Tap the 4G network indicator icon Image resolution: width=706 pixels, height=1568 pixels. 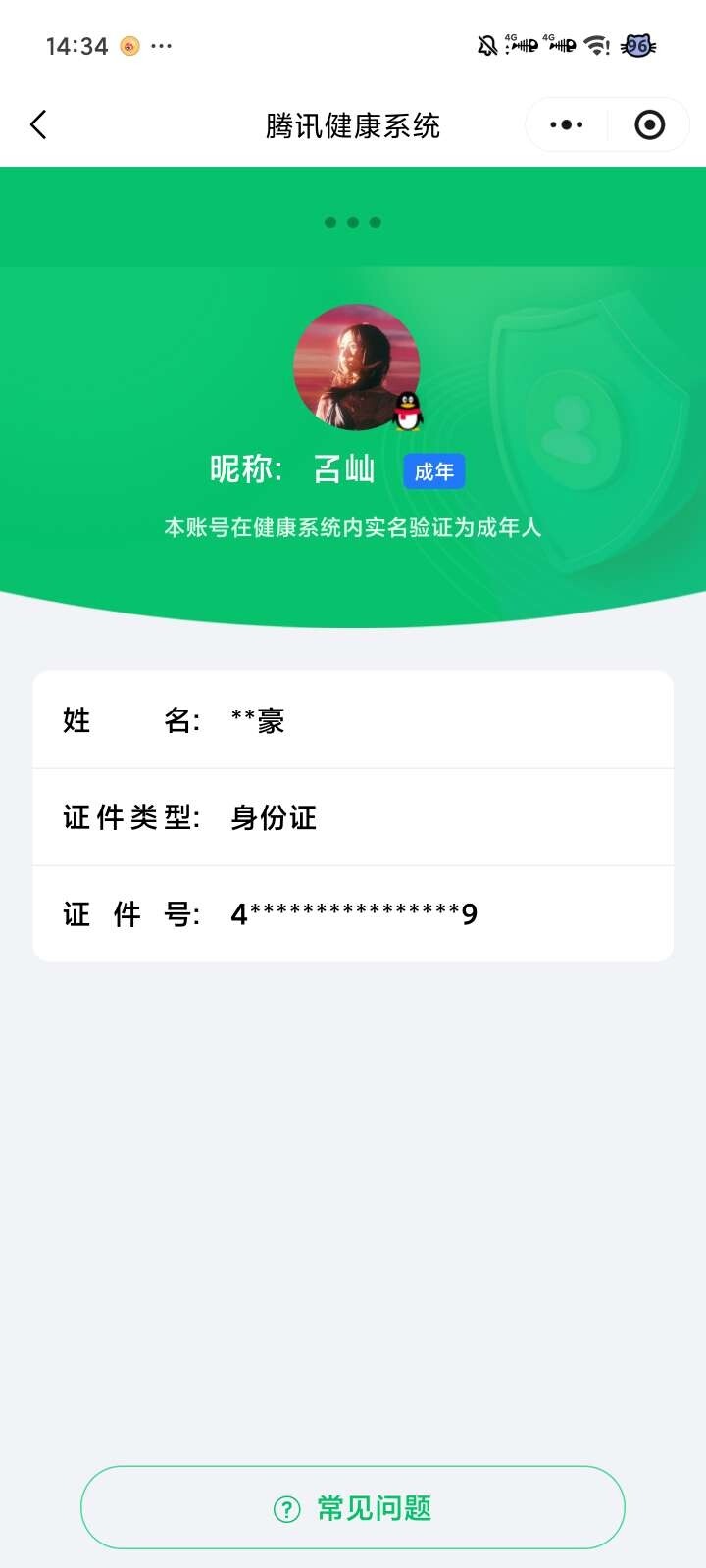(520, 43)
